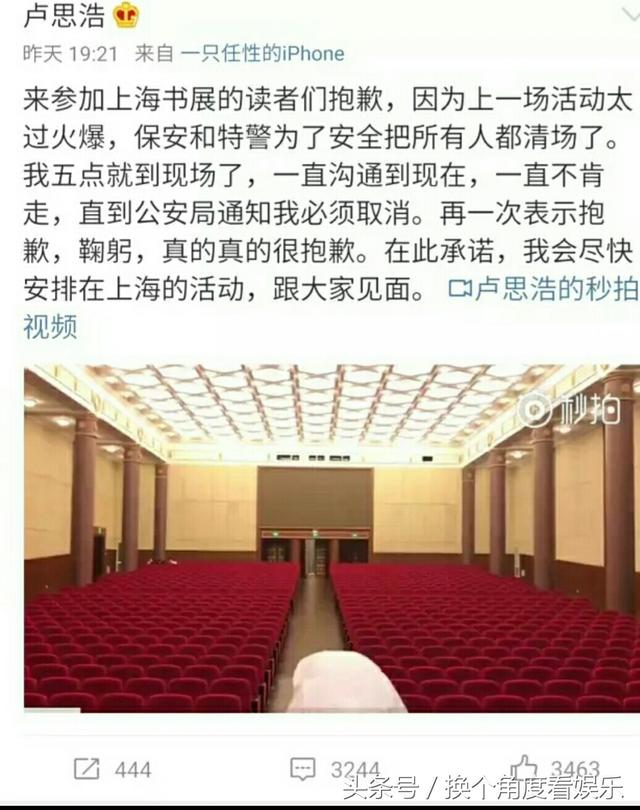The width and height of the screenshot is (640, 810).
Task: Open the comments with 3244 replies
Action: 335,769
